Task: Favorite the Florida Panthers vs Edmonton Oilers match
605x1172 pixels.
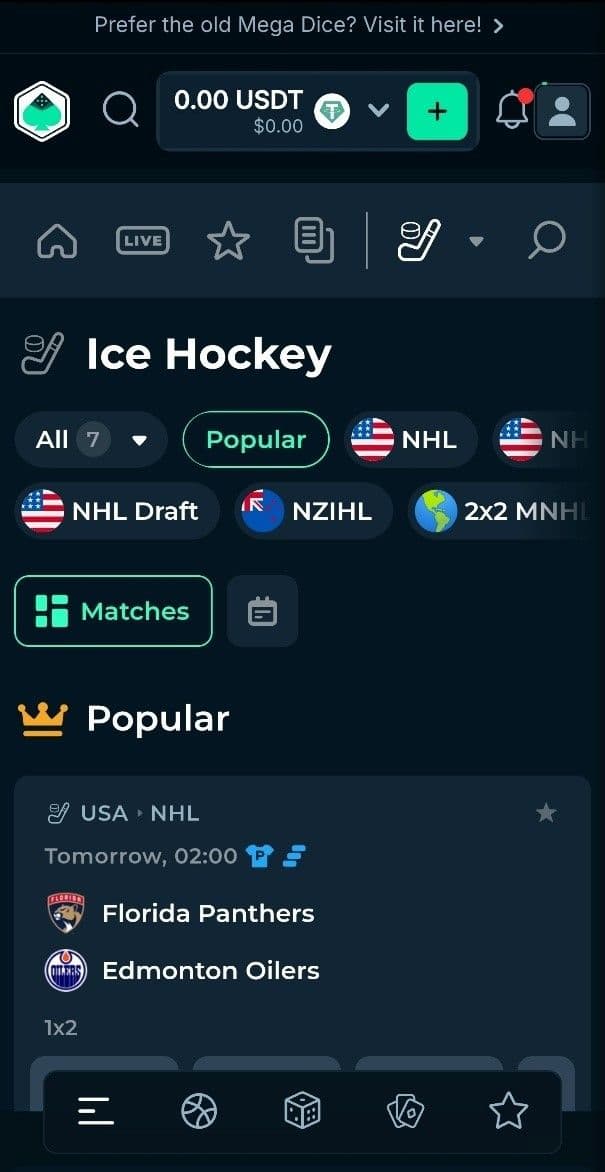Action: point(546,813)
